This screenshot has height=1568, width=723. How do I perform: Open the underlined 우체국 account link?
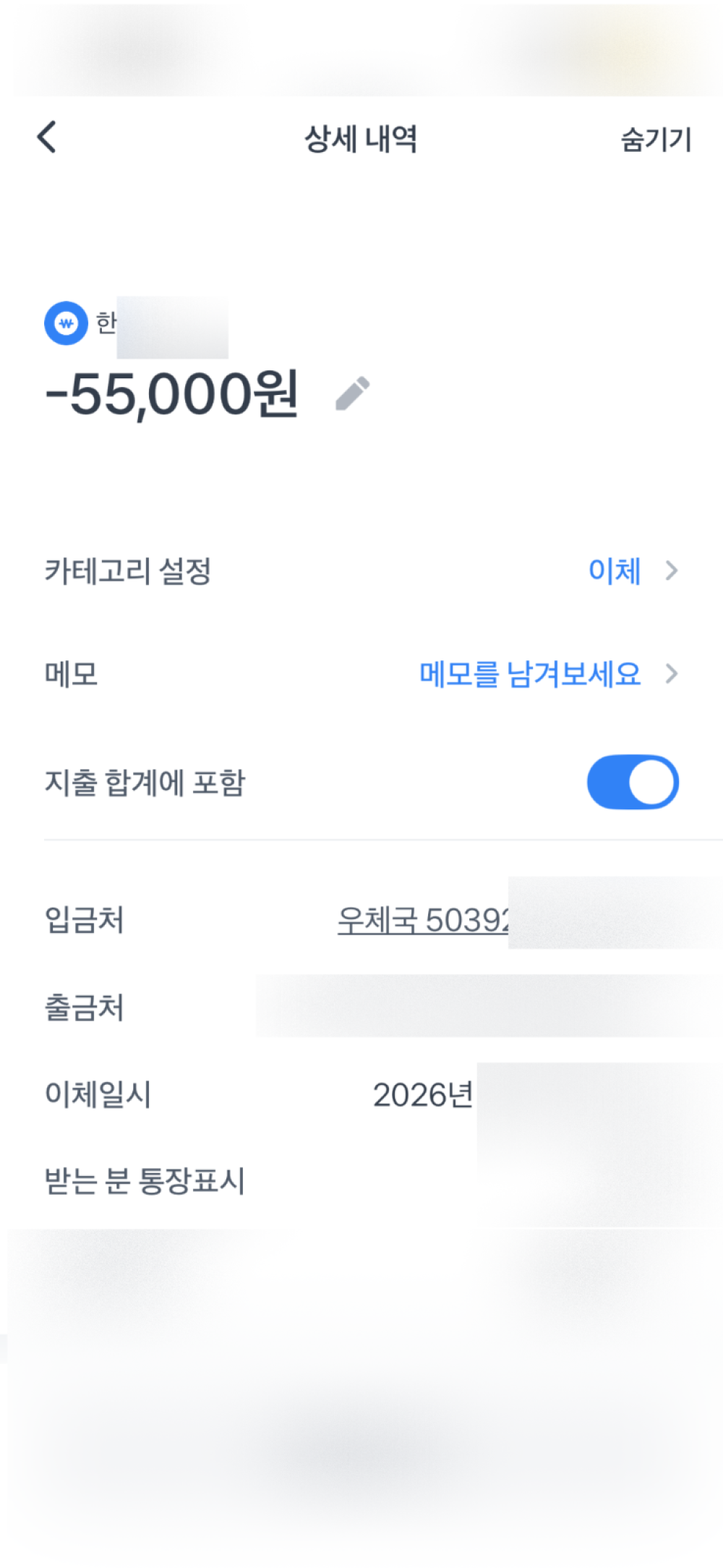coord(423,921)
